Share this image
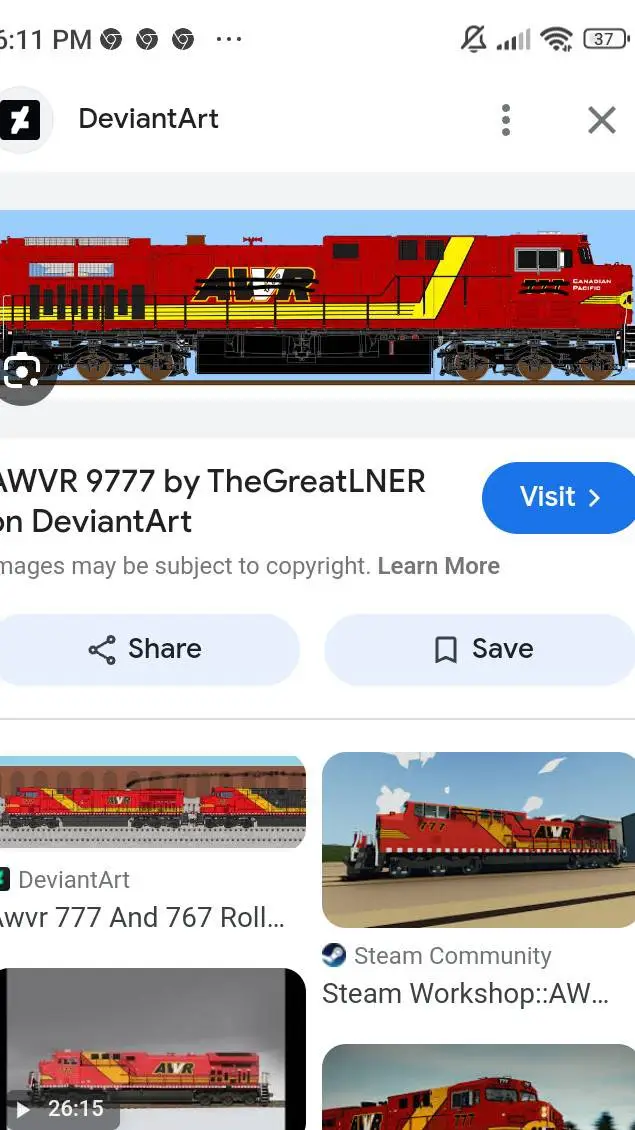 point(146,649)
